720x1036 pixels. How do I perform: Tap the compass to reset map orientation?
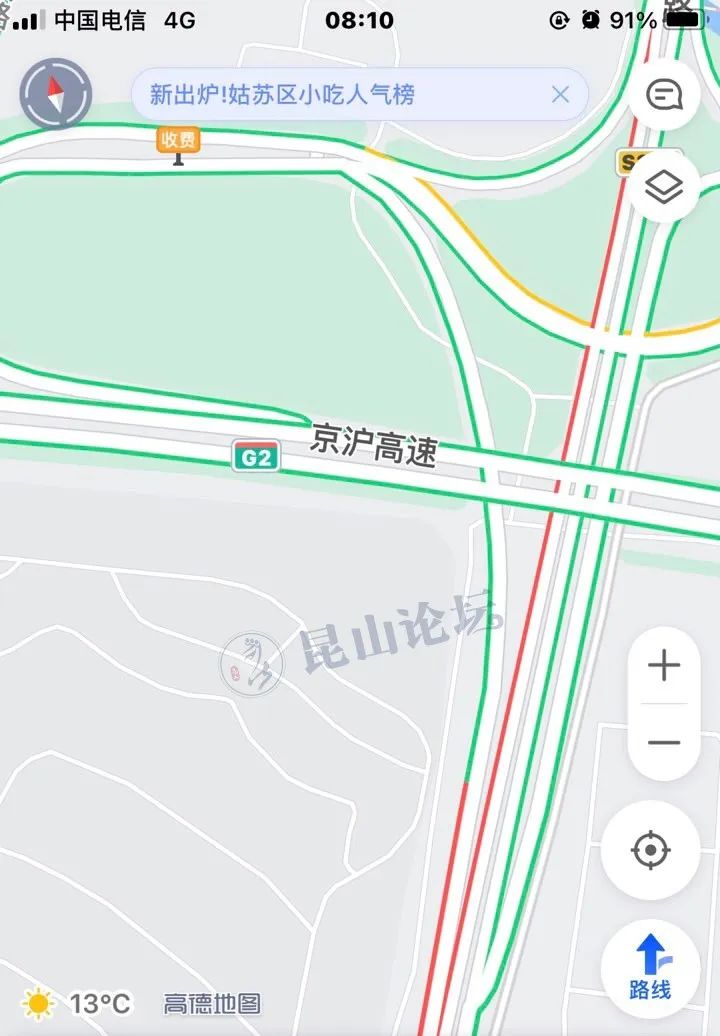56,94
